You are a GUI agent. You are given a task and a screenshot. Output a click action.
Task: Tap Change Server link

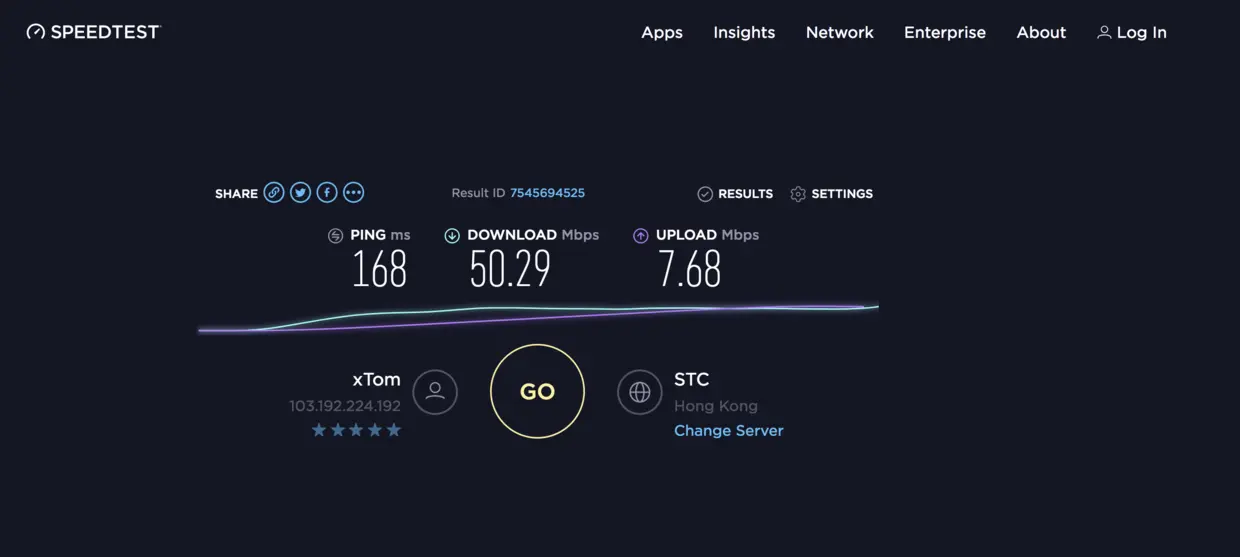(x=728, y=431)
